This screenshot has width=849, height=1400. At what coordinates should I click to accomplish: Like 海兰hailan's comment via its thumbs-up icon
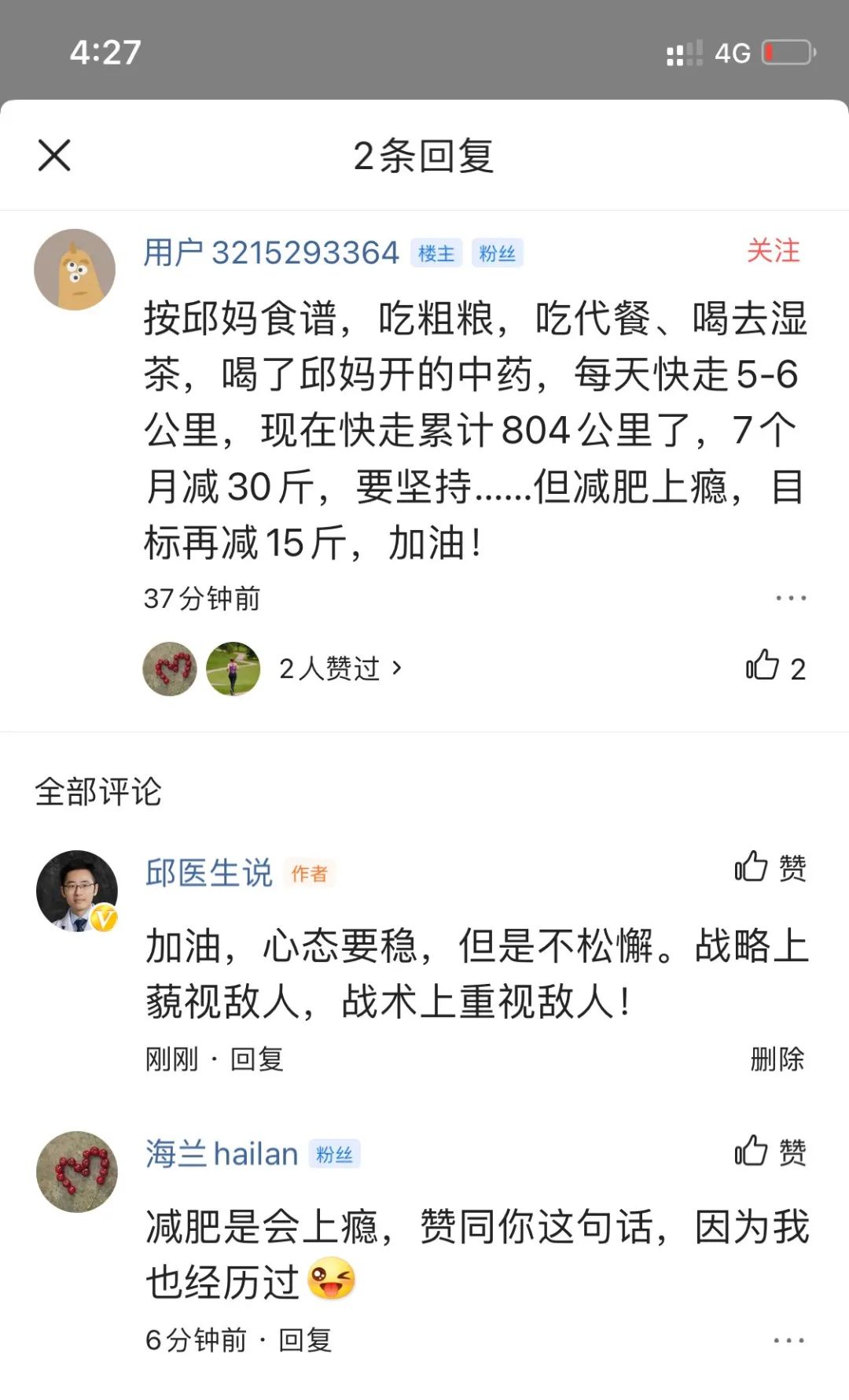pos(750,1151)
